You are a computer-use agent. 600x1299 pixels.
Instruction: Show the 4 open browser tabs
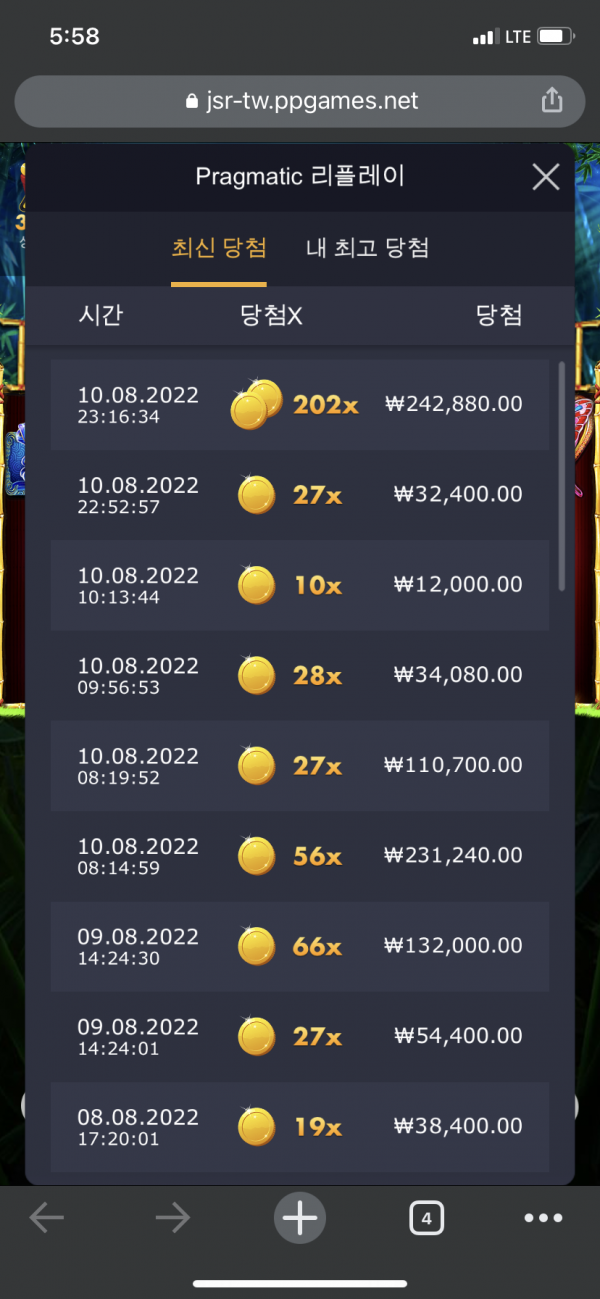click(x=426, y=1218)
